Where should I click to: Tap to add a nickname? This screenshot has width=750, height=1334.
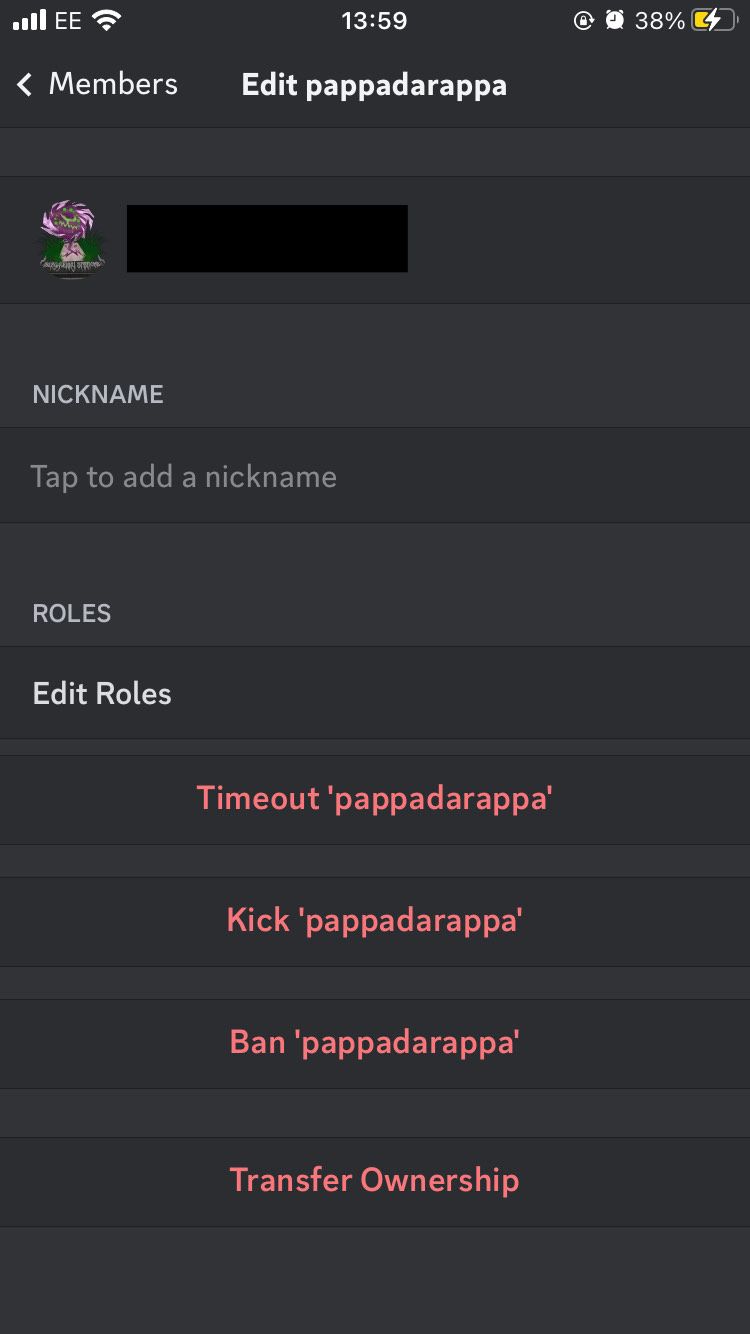click(x=375, y=476)
